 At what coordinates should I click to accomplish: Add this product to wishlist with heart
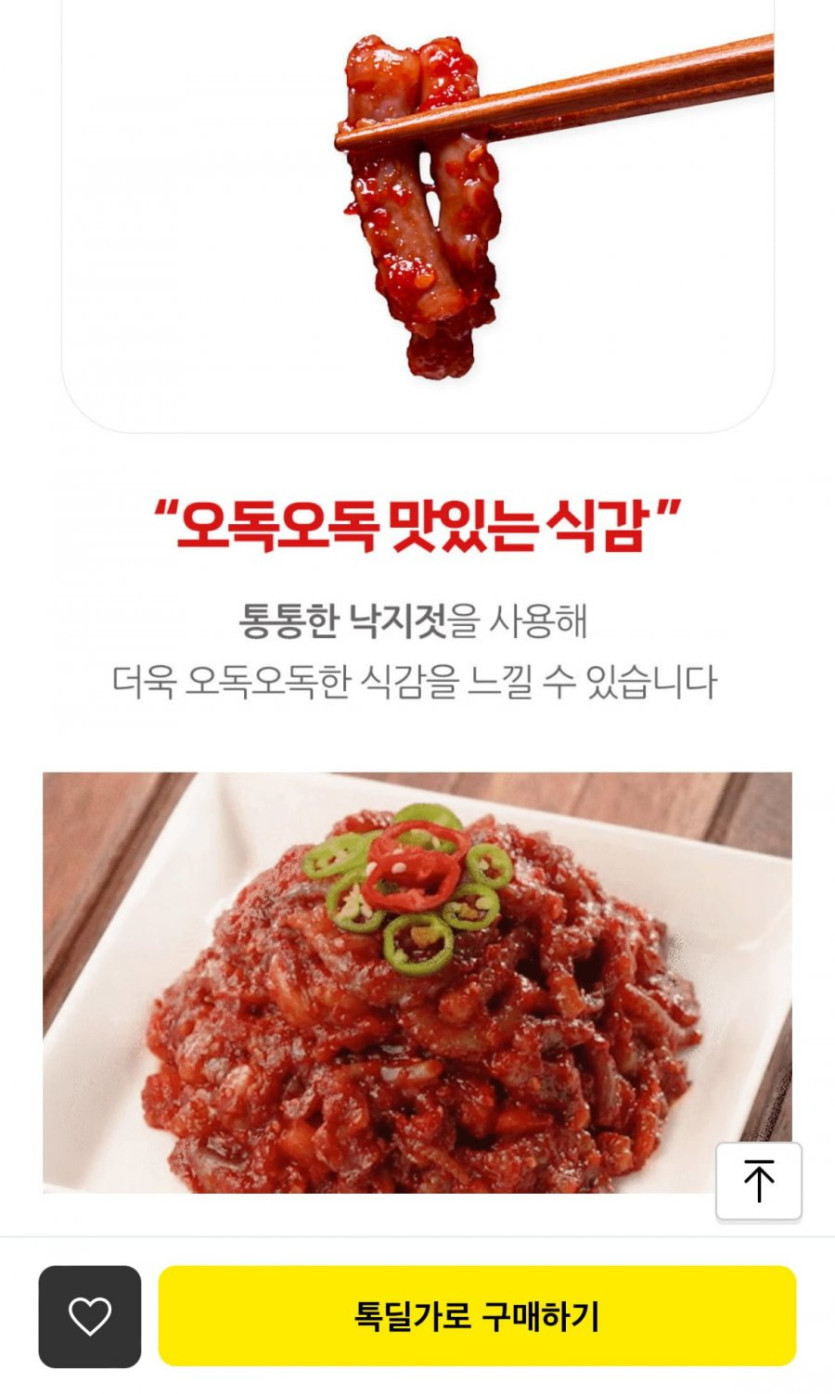point(90,1316)
